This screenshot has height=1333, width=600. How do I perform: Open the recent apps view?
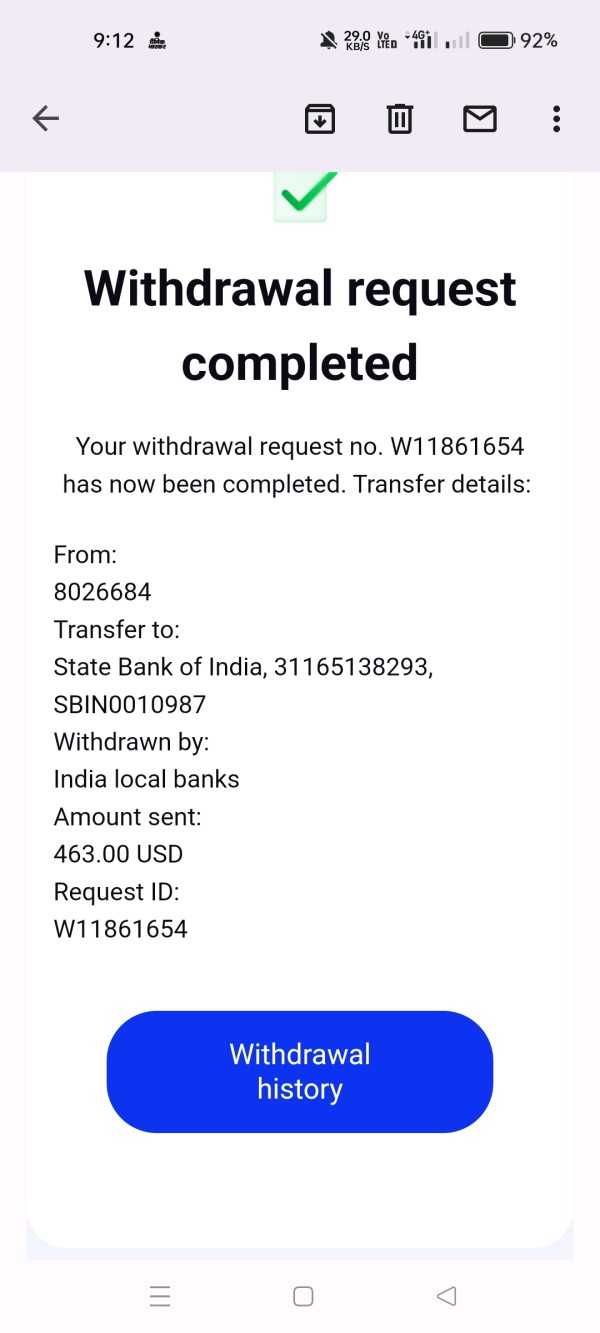pyautogui.click(x=160, y=1297)
